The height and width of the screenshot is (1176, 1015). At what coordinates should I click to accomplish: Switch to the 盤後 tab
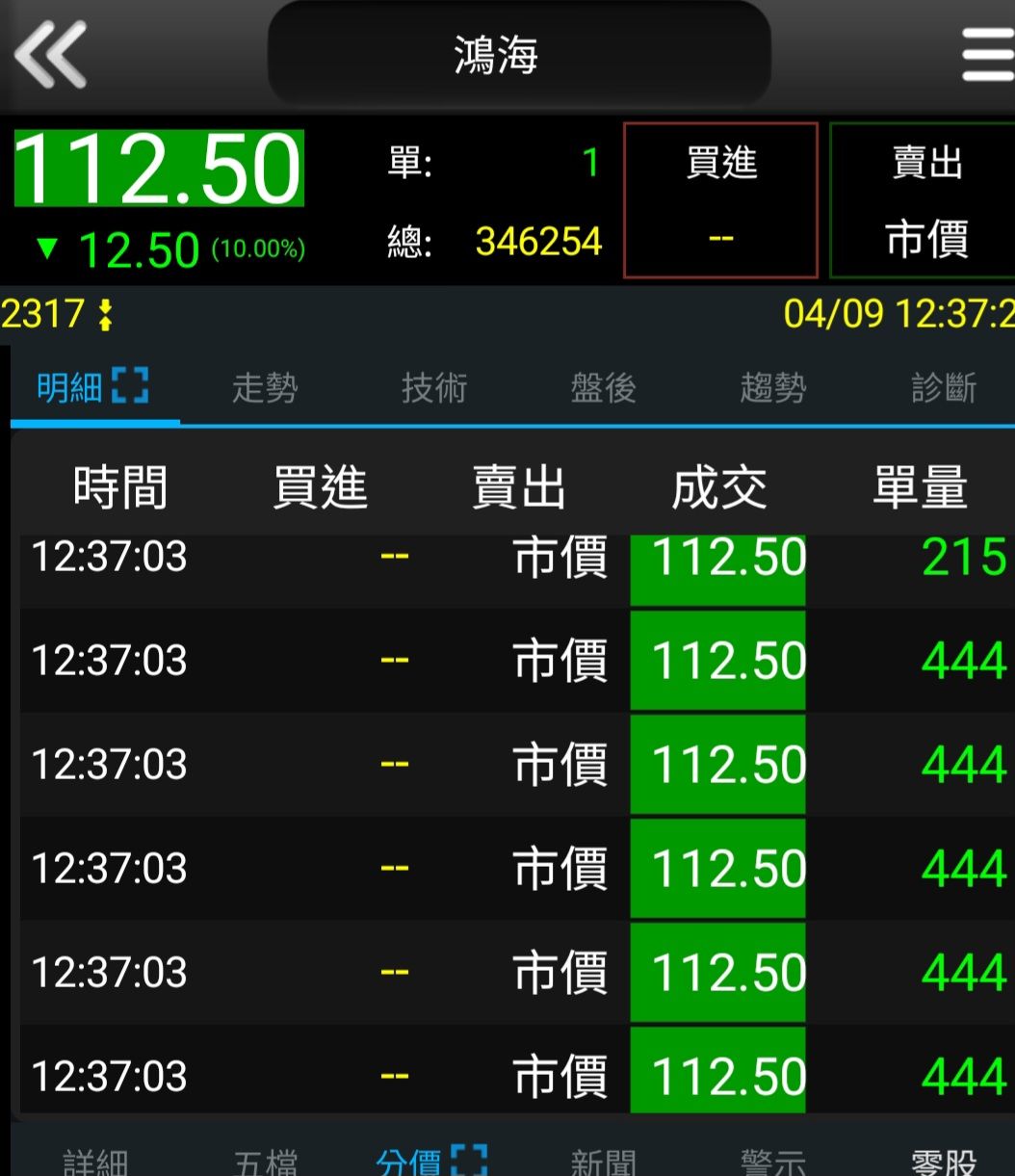[604, 387]
